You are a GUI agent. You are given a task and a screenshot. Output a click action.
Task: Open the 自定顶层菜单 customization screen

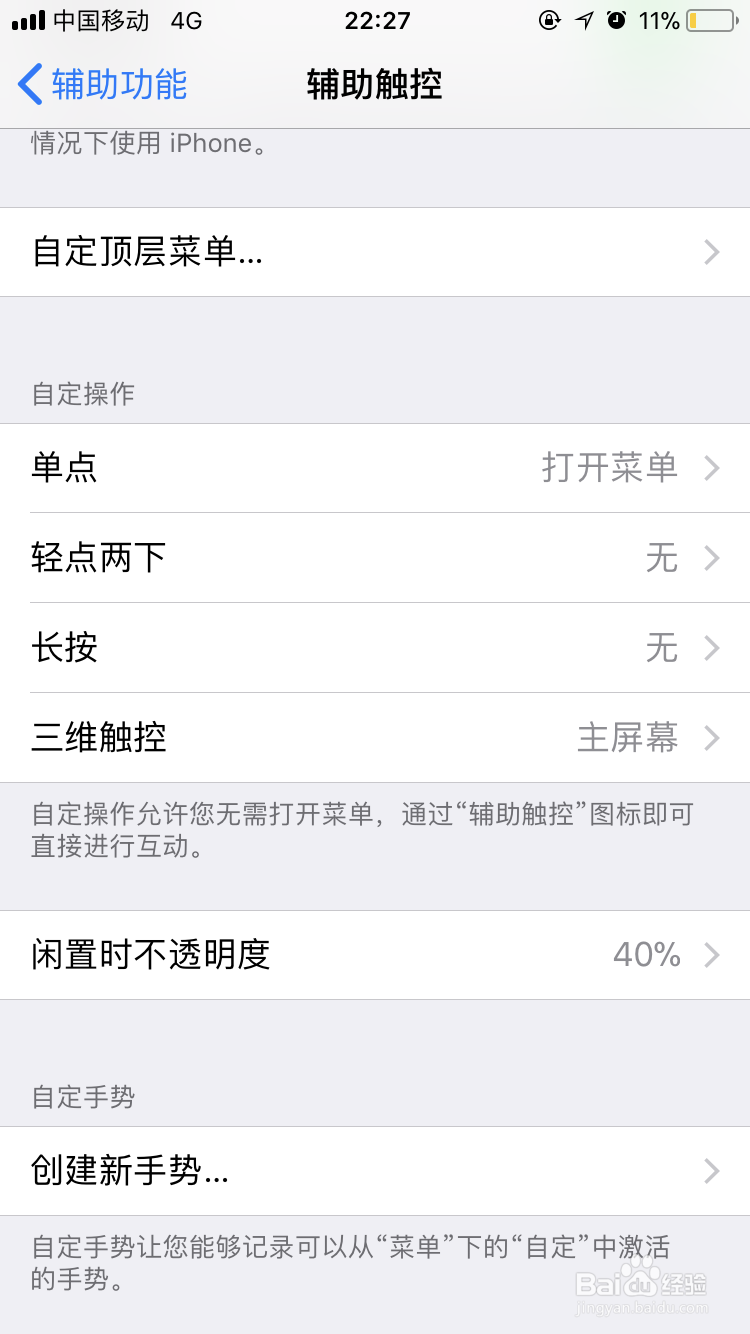coord(375,252)
